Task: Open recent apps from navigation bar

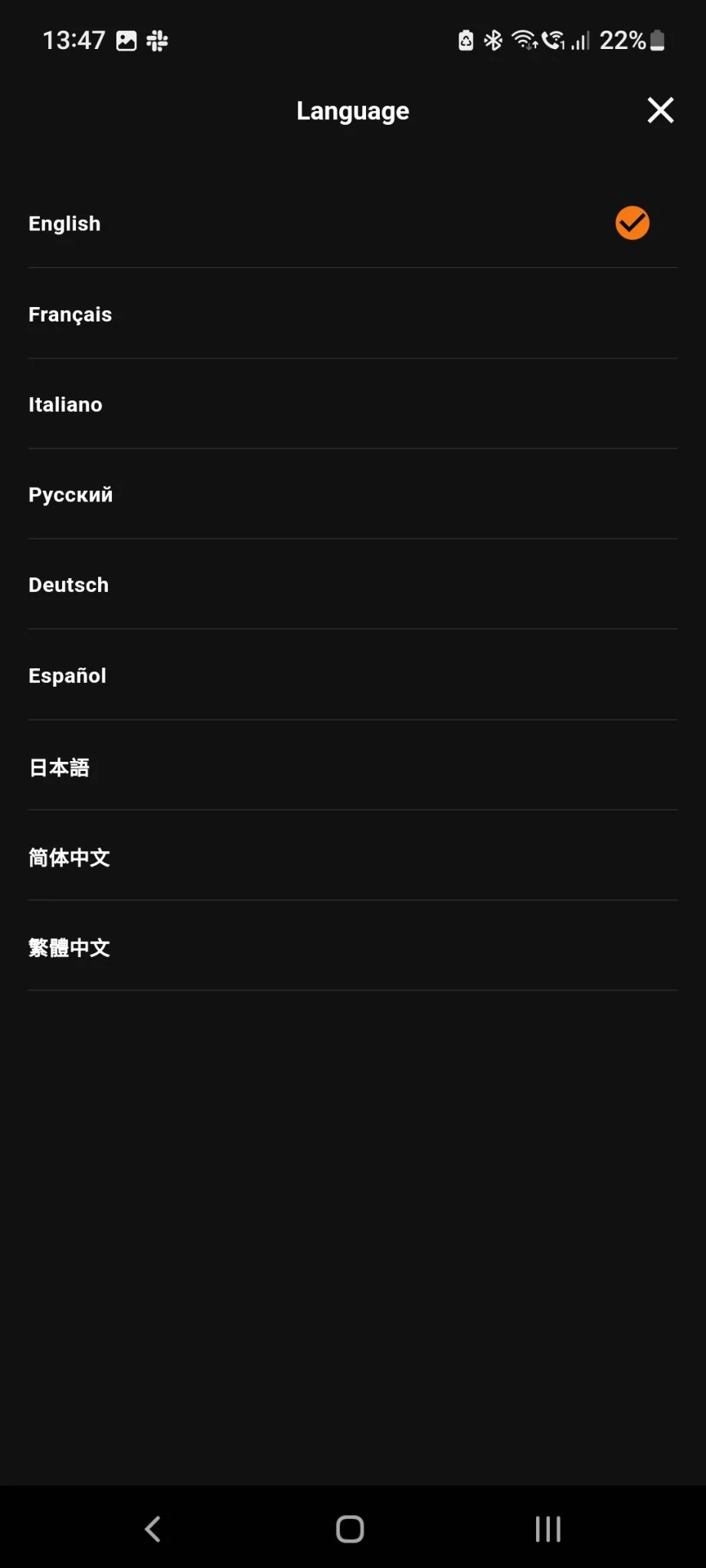Action: click(547, 1529)
